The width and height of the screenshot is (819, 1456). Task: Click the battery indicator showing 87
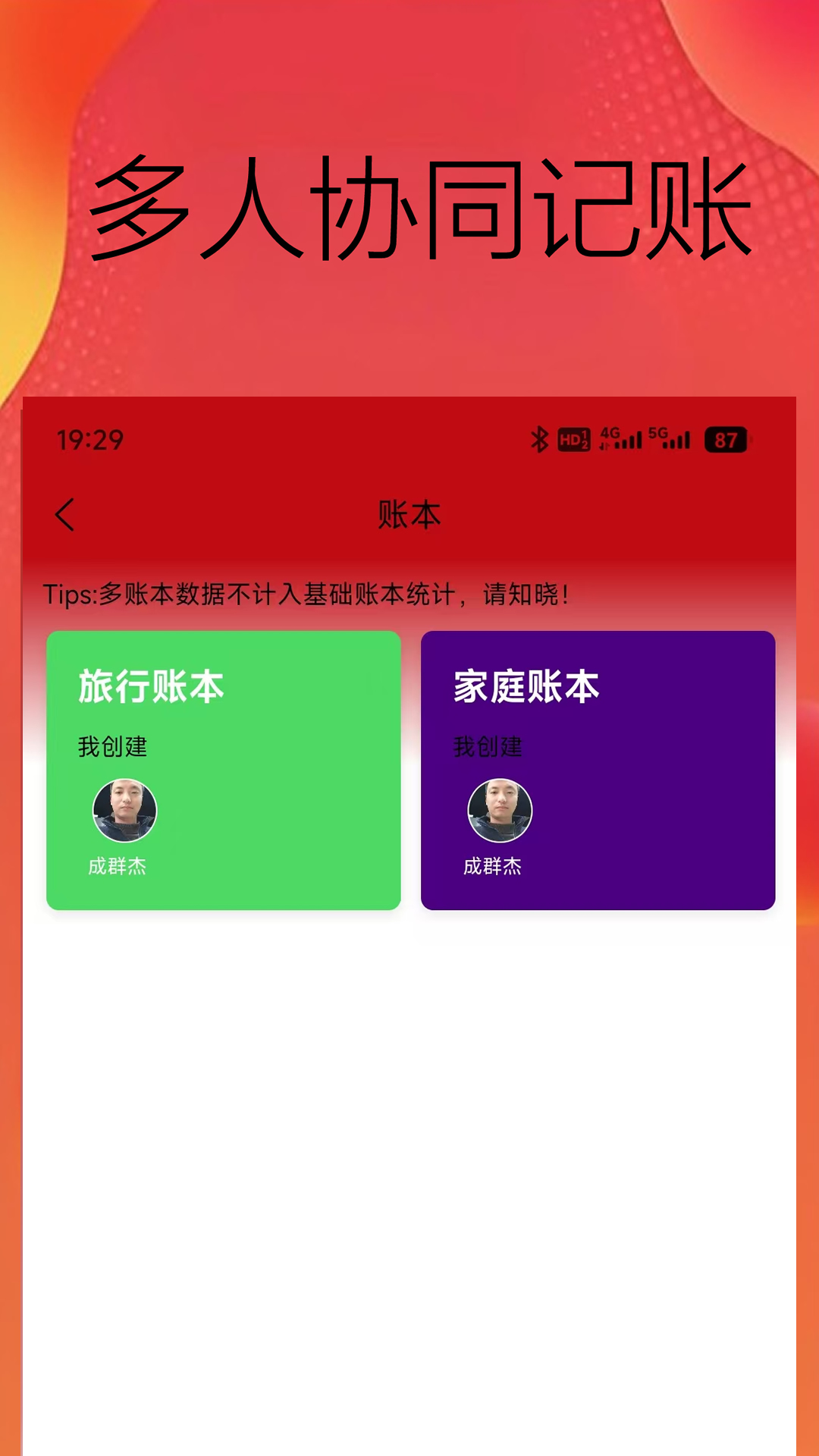726,438
